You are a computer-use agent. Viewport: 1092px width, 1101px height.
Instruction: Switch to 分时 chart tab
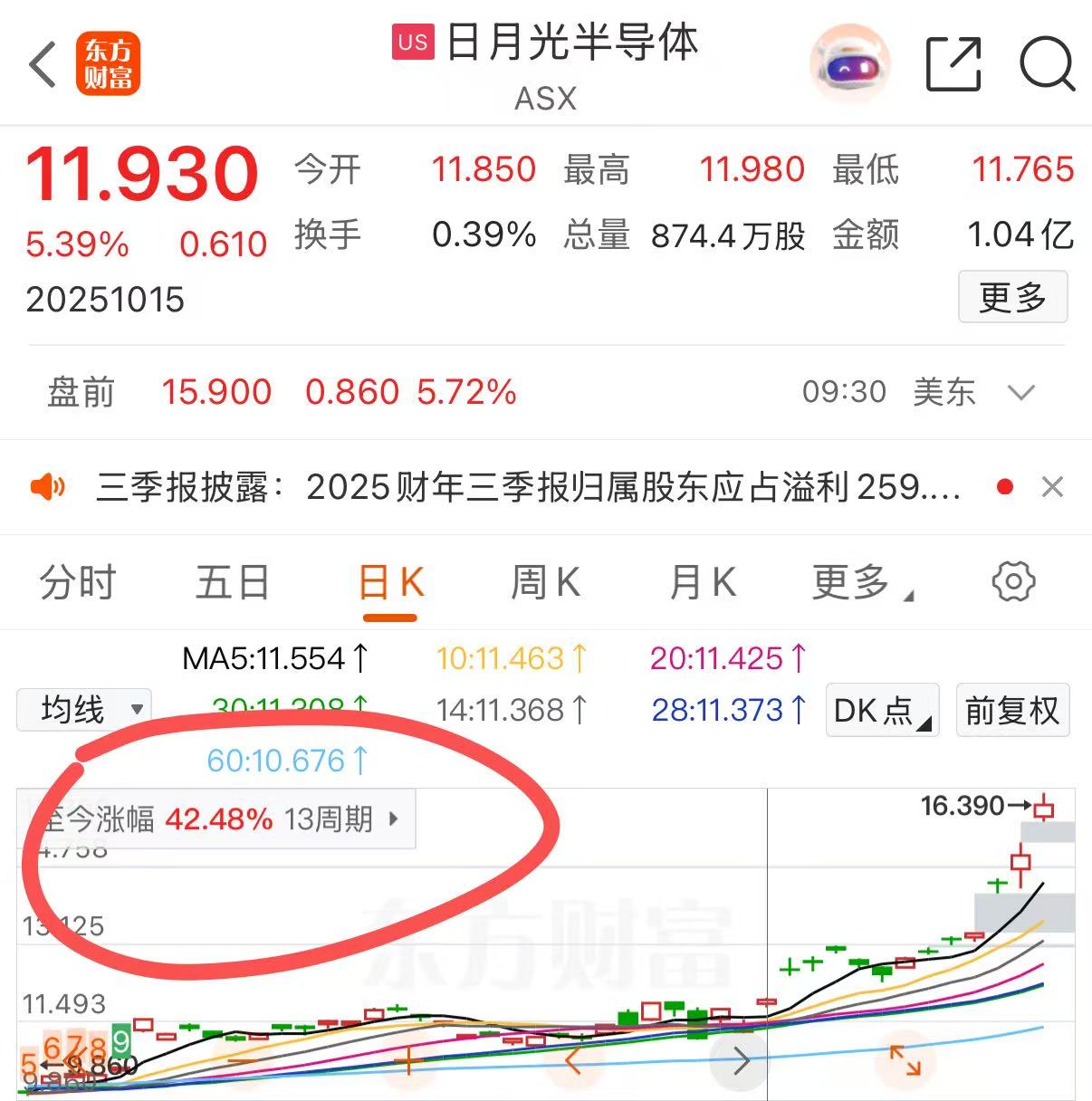click(78, 582)
